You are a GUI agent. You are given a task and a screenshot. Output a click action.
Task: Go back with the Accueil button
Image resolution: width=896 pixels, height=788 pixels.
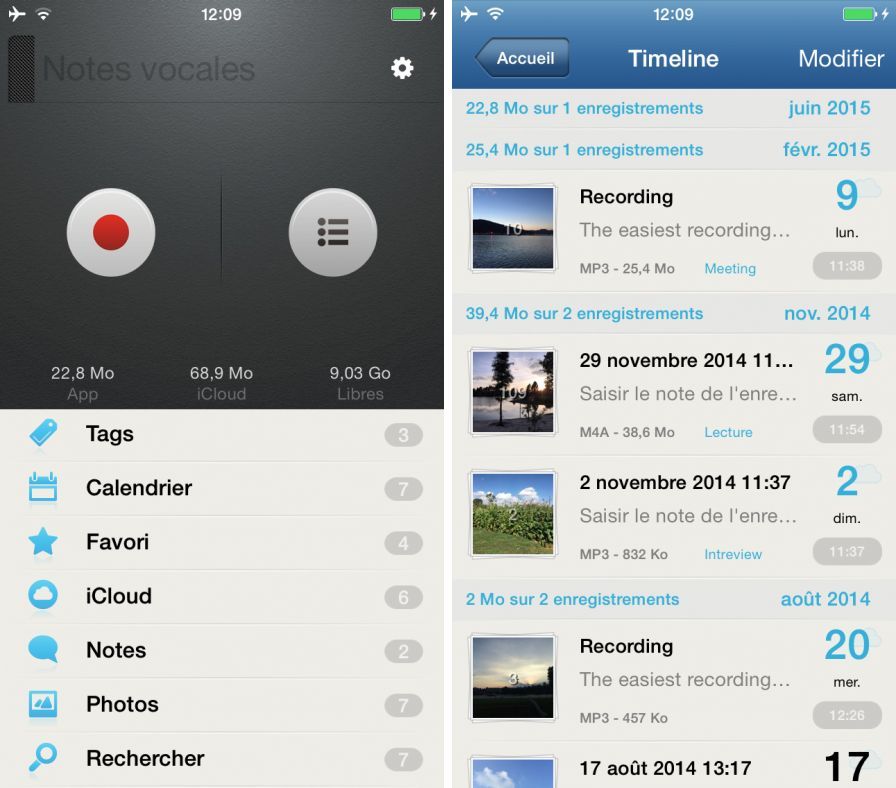click(523, 58)
